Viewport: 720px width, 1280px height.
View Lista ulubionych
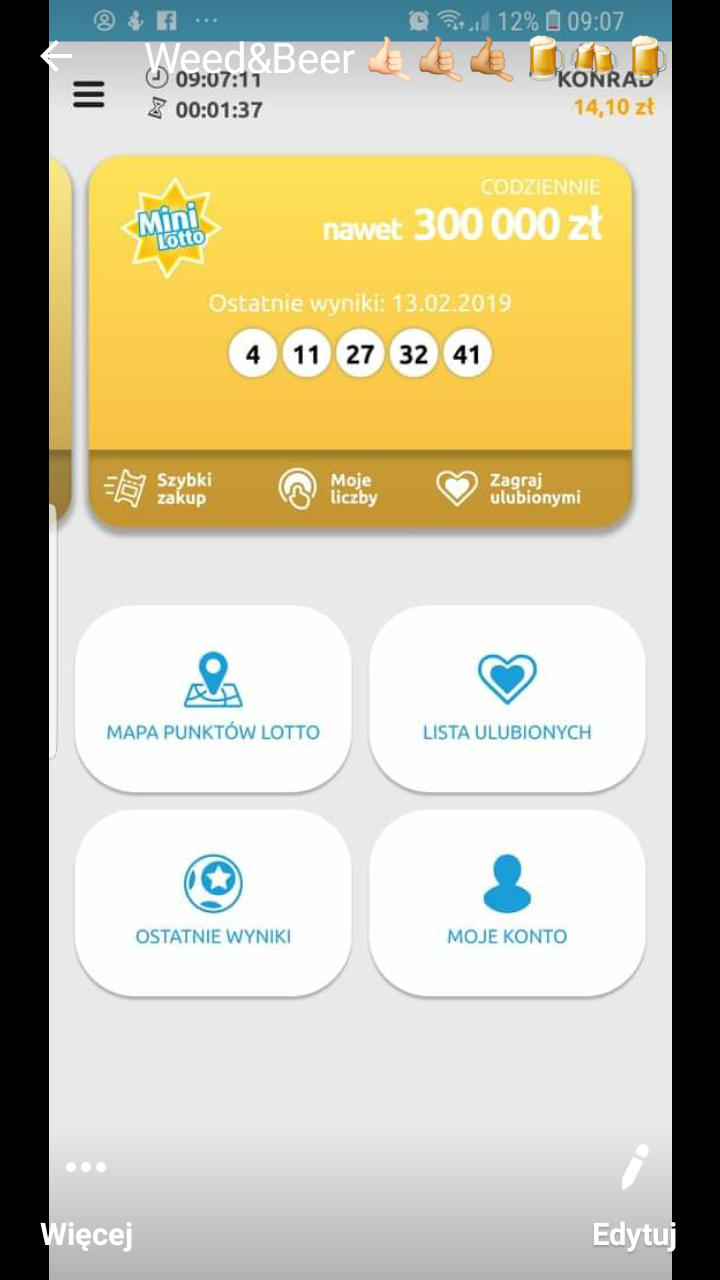pyautogui.click(x=507, y=698)
